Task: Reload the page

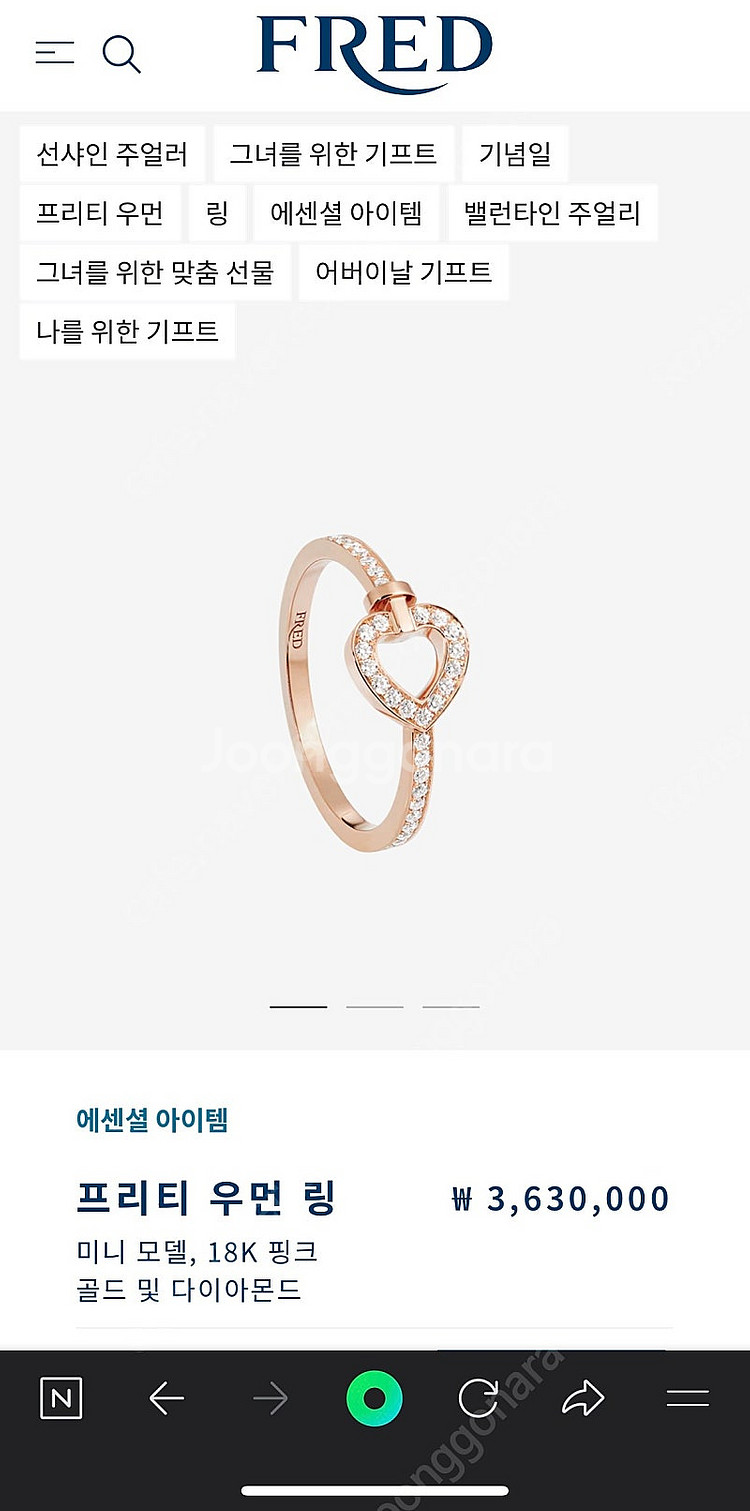Action: [479, 1398]
